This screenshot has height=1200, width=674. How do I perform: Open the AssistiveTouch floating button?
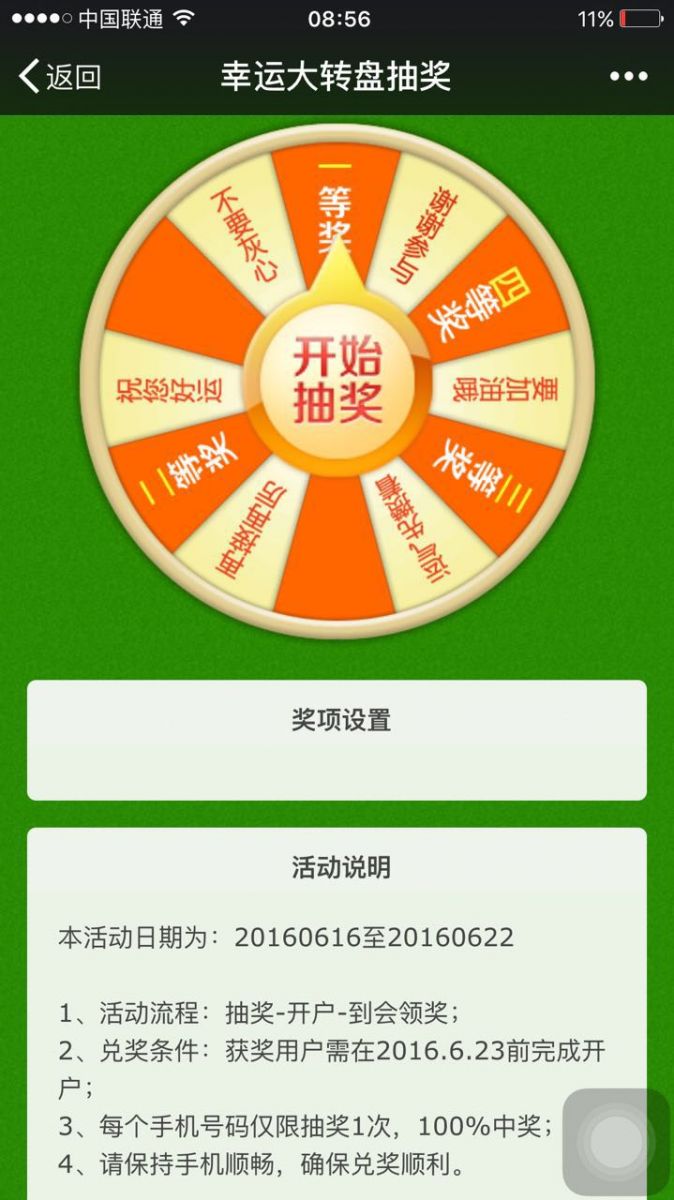(615, 1141)
